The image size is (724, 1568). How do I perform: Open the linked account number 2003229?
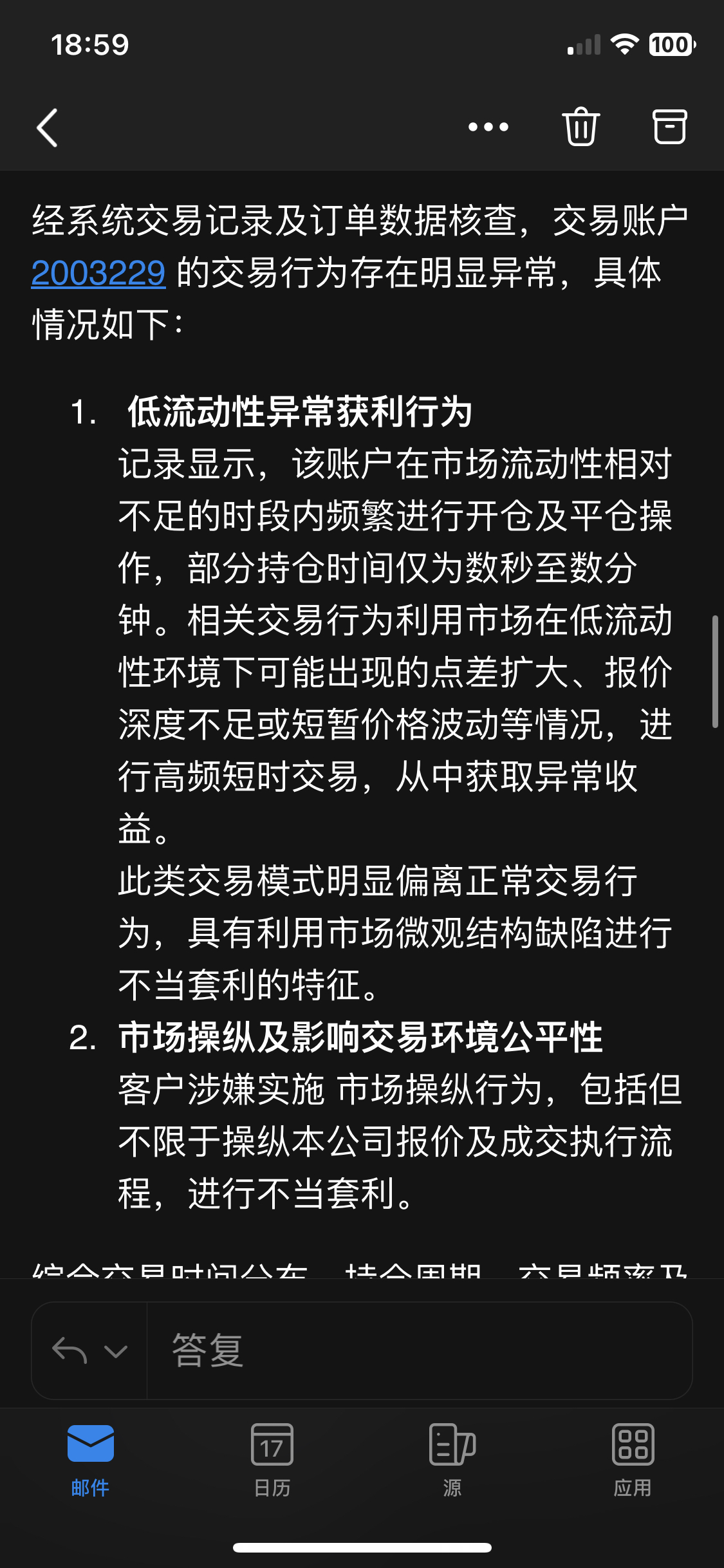tap(98, 273)
